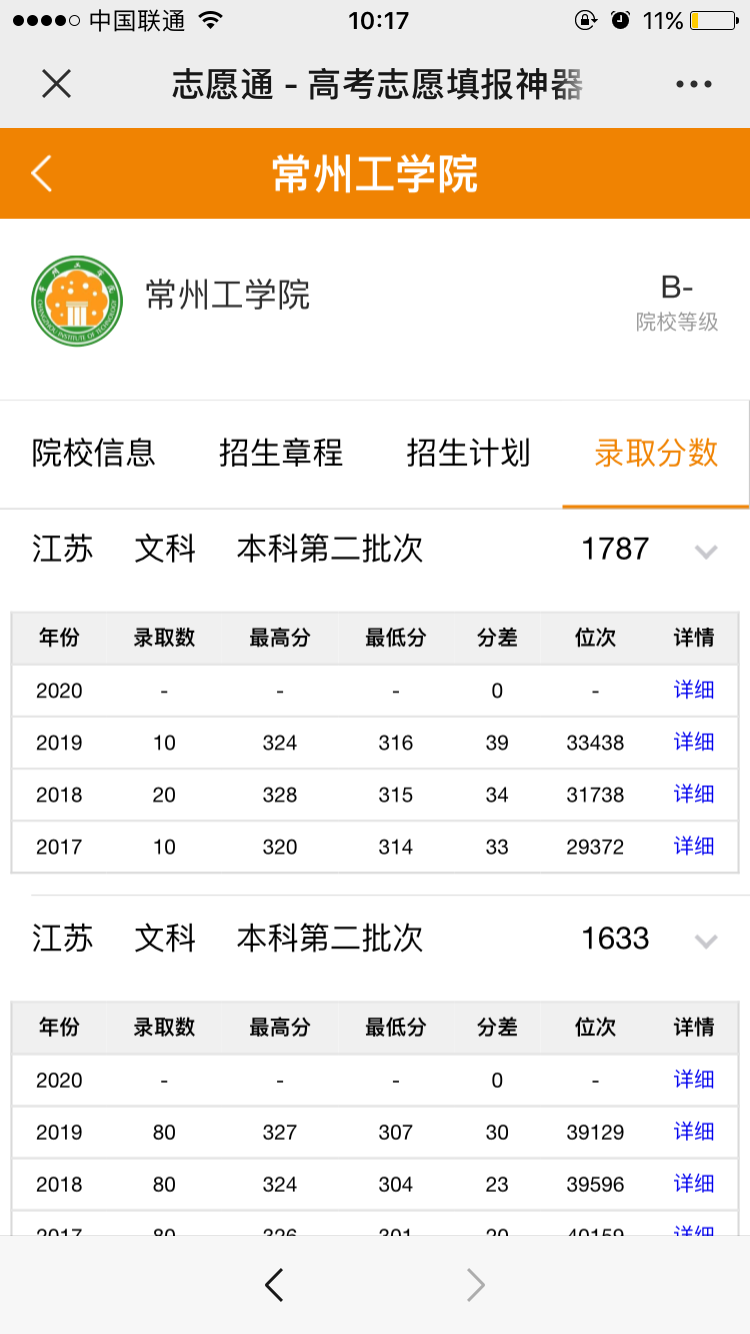View 详细 for 2017 with rank 29372
The width and height of the screenshot is (750, 1334).
693,846
